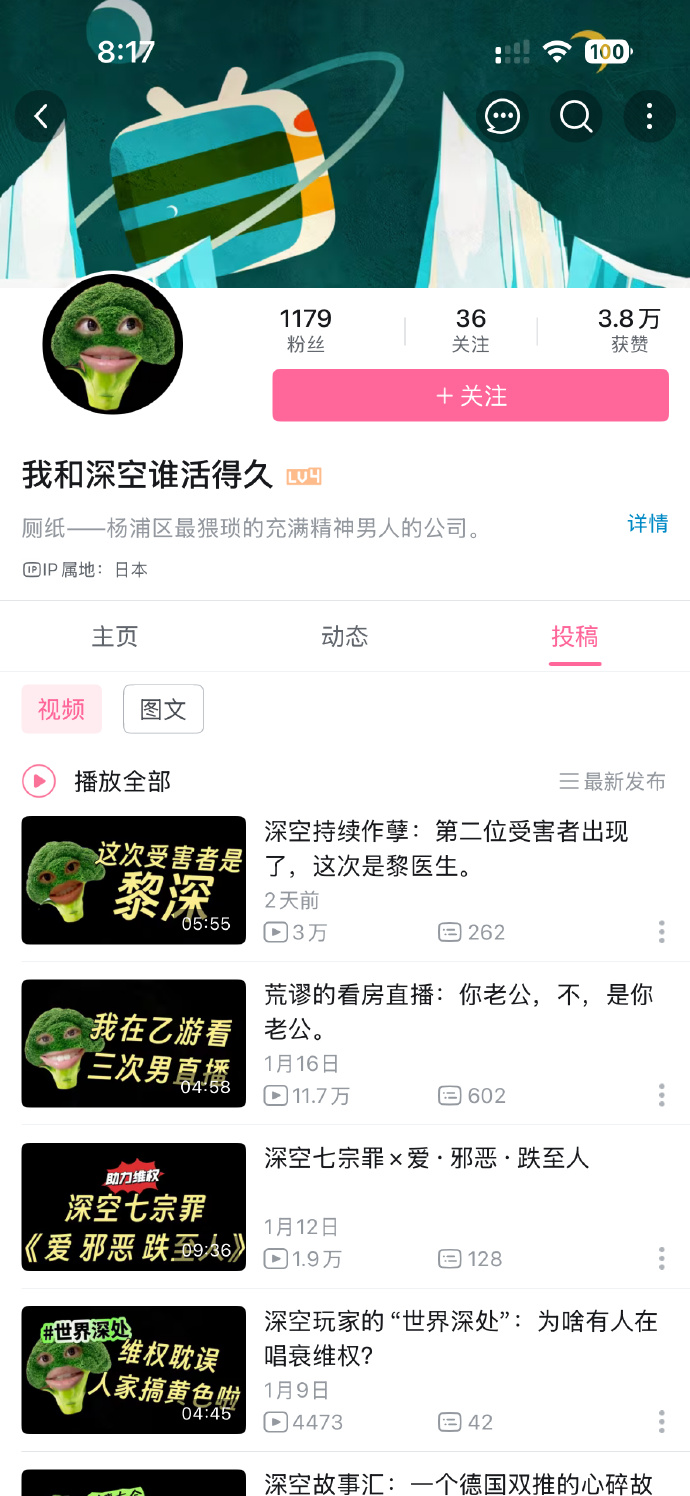View the 粉丝 followers list
Image resolution: width=690 pixels, height=1496 pixels.
pyautogui.click(x=305, y=330)
